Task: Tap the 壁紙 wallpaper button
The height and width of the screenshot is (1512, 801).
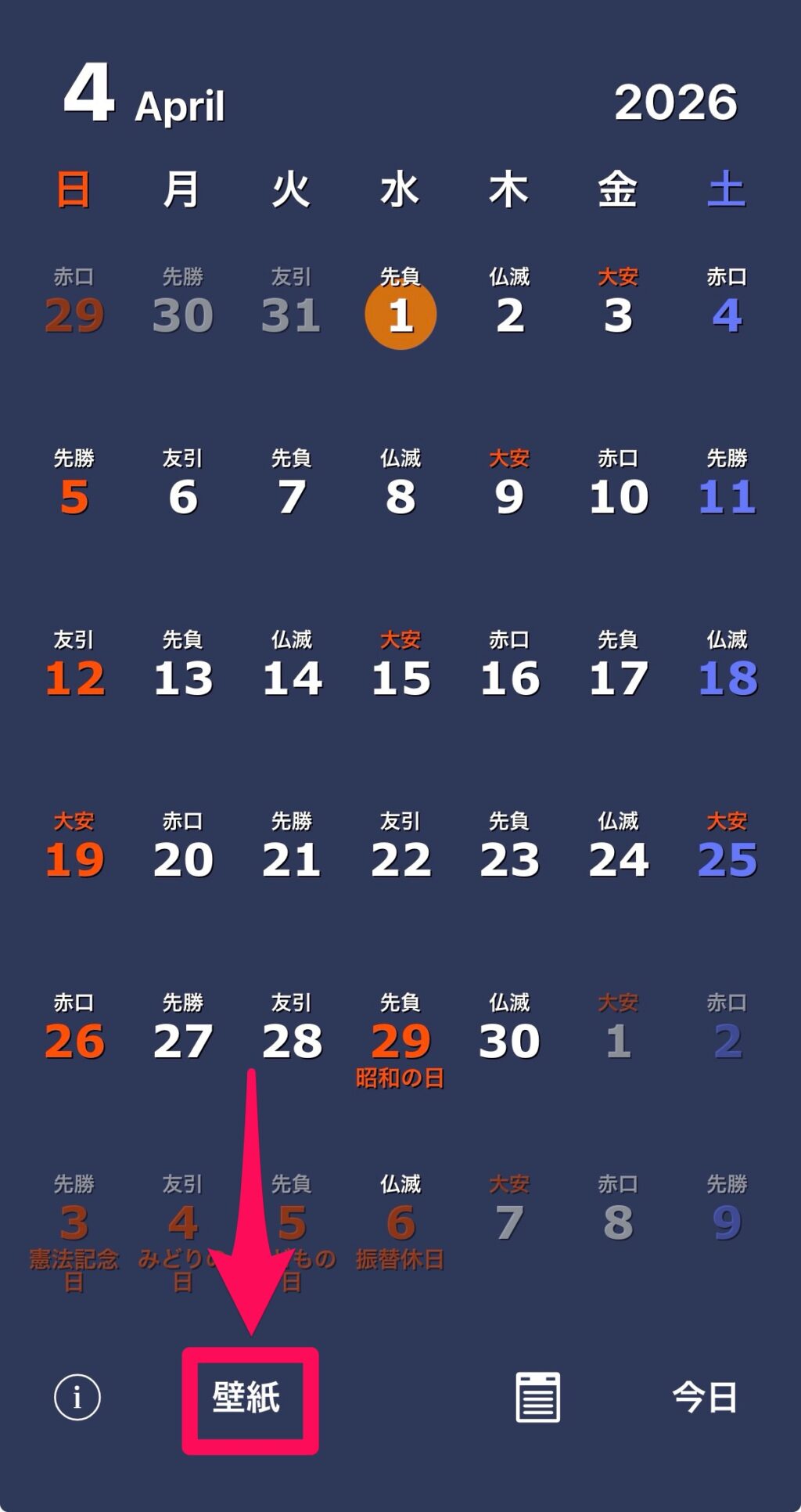Action: (246, 1399)
